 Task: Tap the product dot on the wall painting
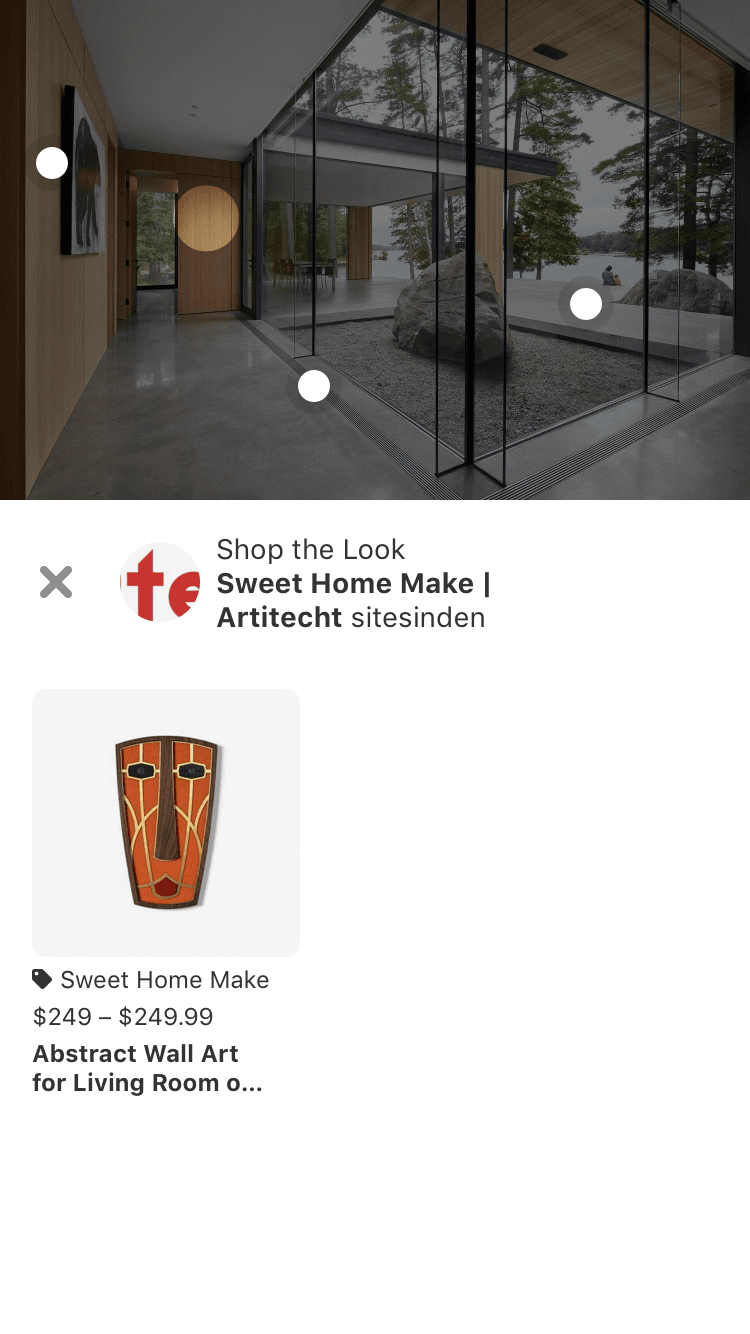pyautogui.click(x=52, y=163)
